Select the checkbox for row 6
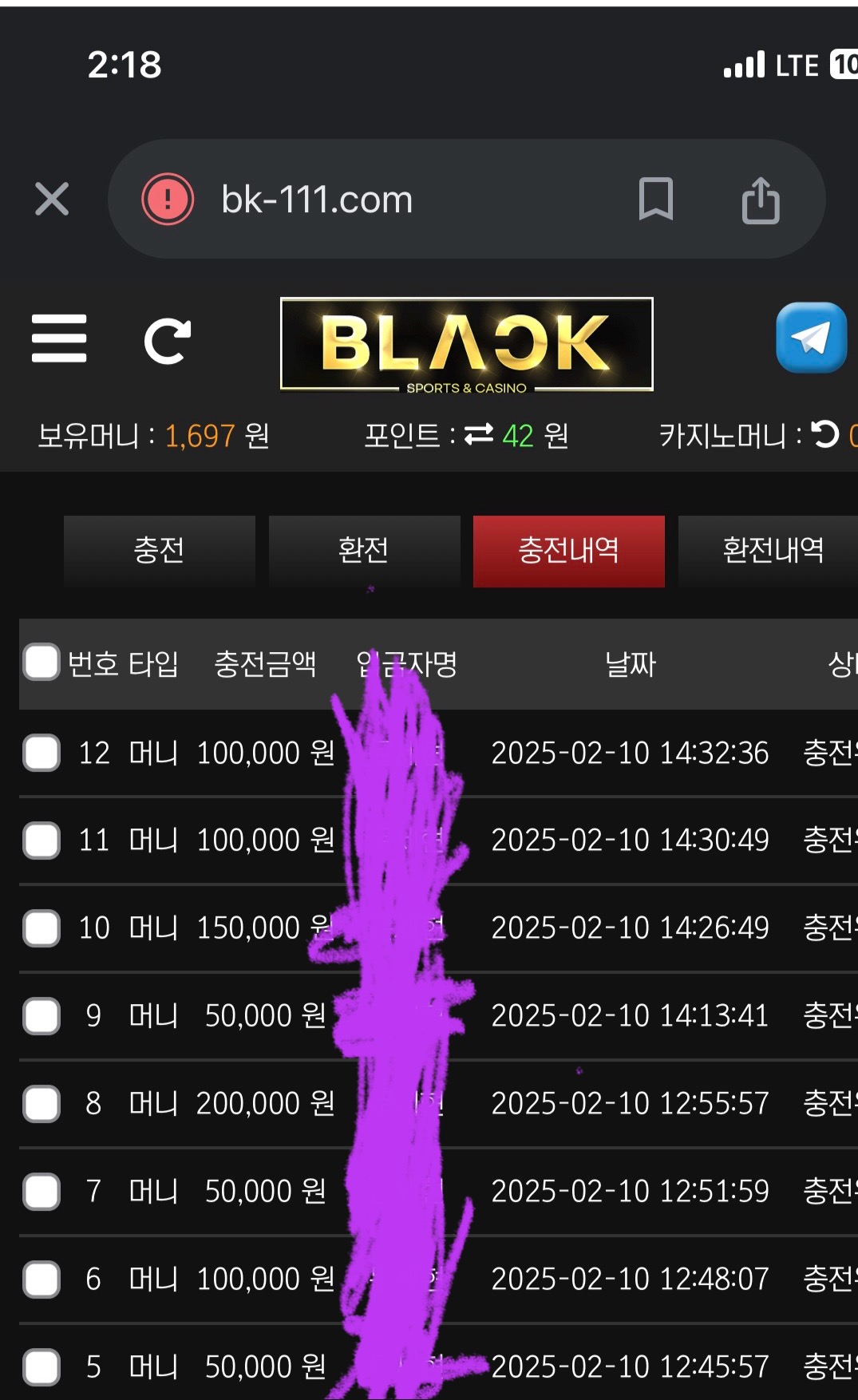Image resolution: width=858 pixels, height=1400 pixels. point(42,1279)
